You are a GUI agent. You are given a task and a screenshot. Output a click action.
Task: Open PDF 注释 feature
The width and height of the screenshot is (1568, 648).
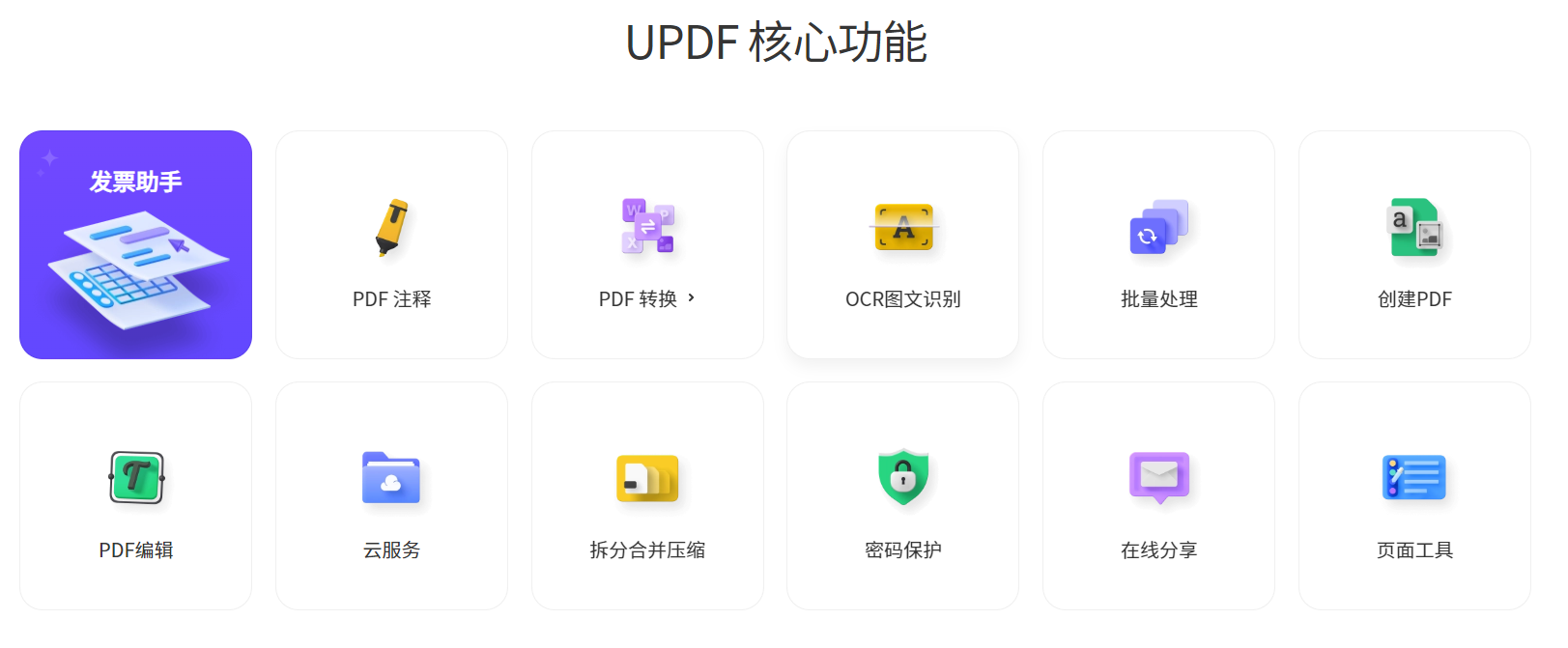click(391, 244)
